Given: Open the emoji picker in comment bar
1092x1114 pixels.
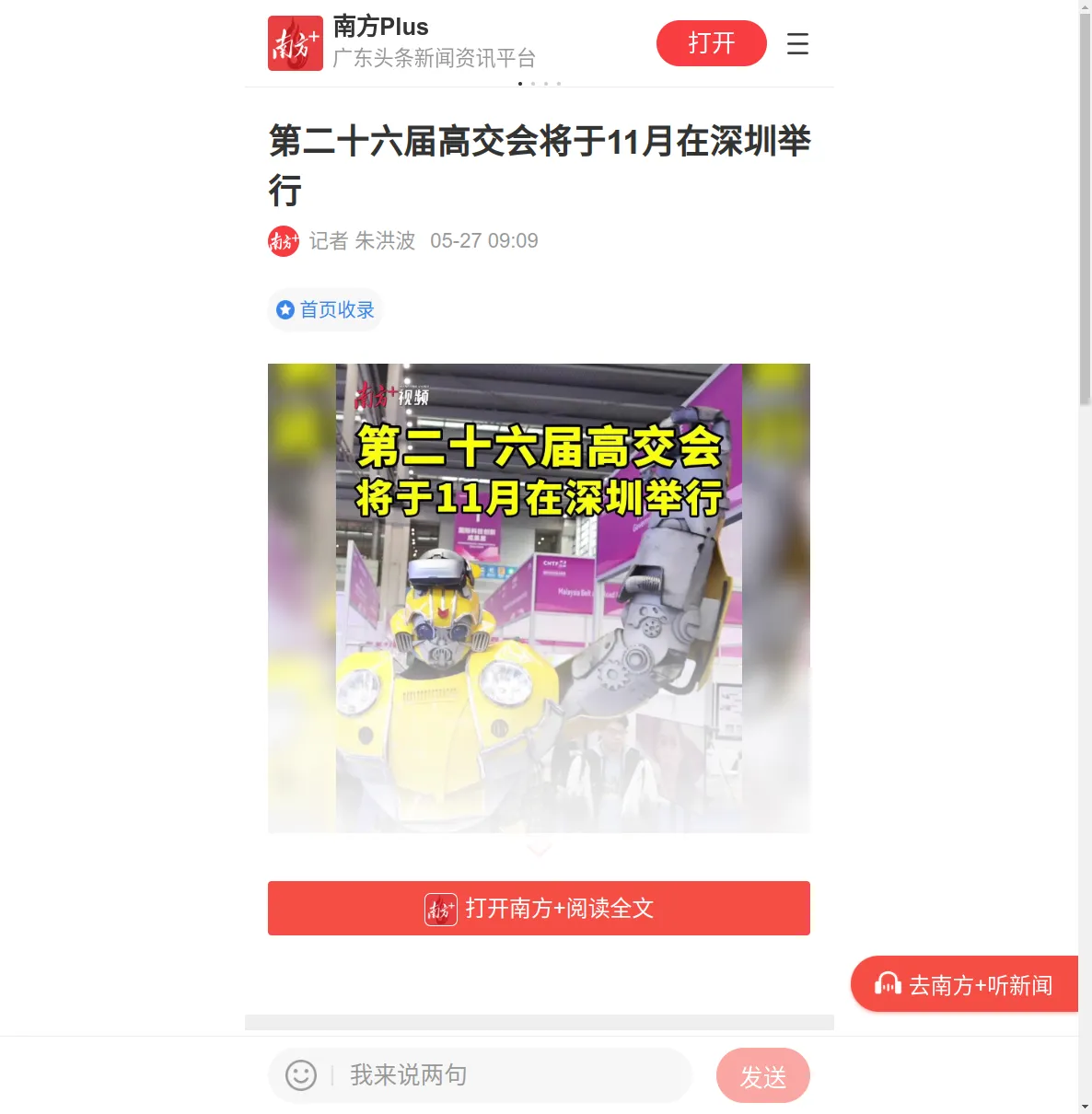Looking at the screenshot, I should (301, 1075).
